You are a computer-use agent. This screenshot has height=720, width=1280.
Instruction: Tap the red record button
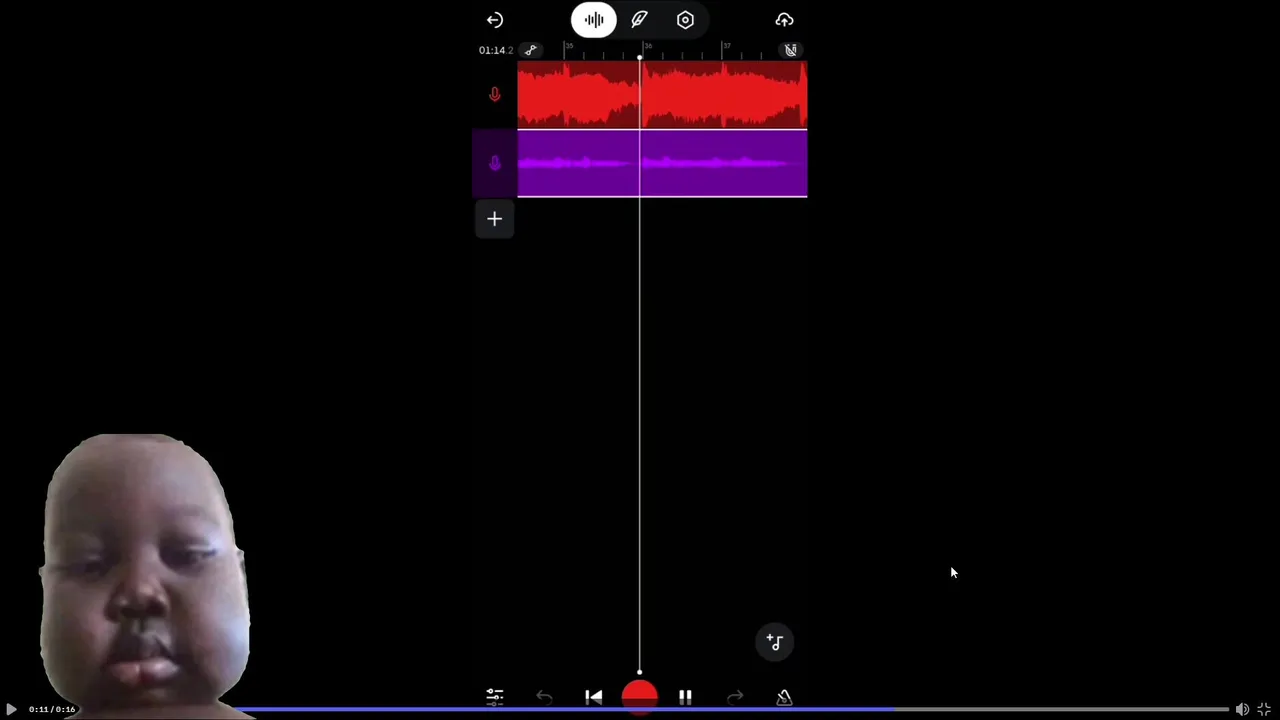pyautogui.click(x=640, y=696)
